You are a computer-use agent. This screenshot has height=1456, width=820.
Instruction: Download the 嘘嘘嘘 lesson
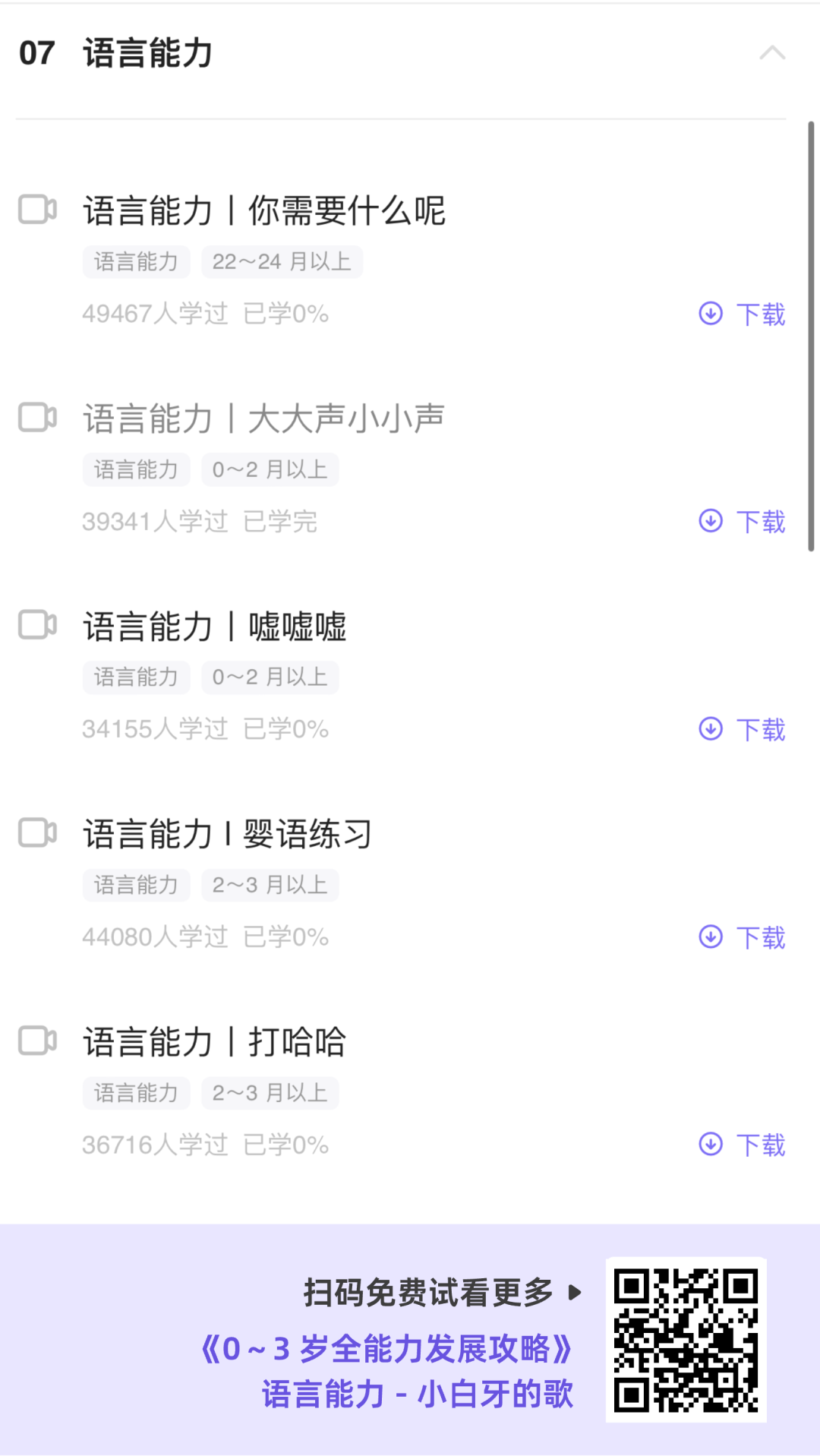click(742, 729)
